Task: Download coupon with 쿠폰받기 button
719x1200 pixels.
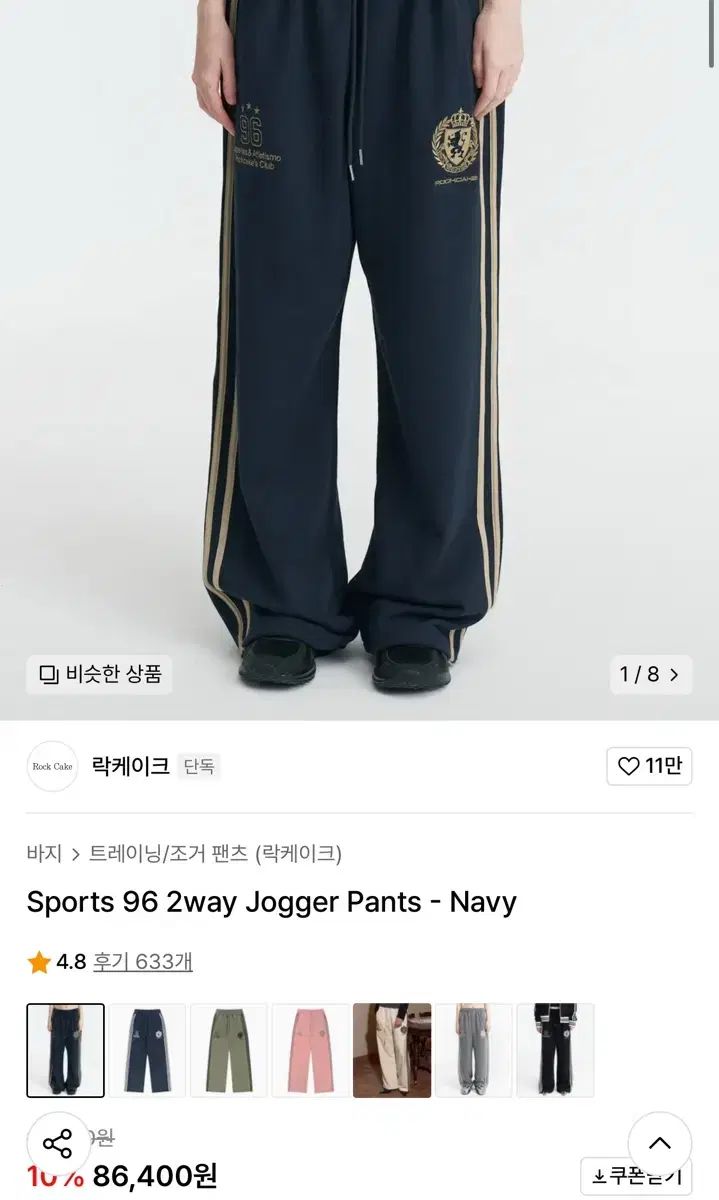Action: (x=636, y=1176)
